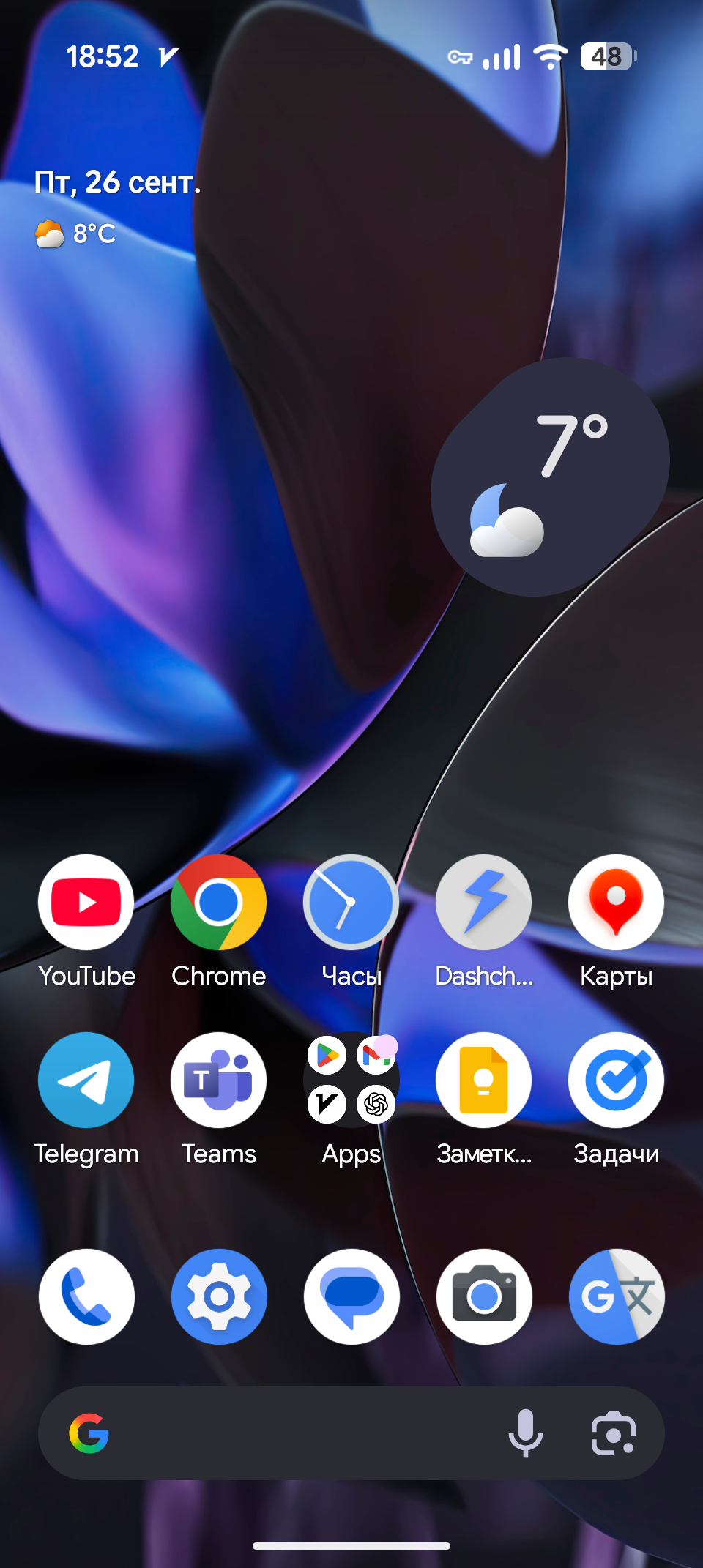The image size is (703, 1568).
Task: Open the Карты maps app
Action: tap(616, 902)
